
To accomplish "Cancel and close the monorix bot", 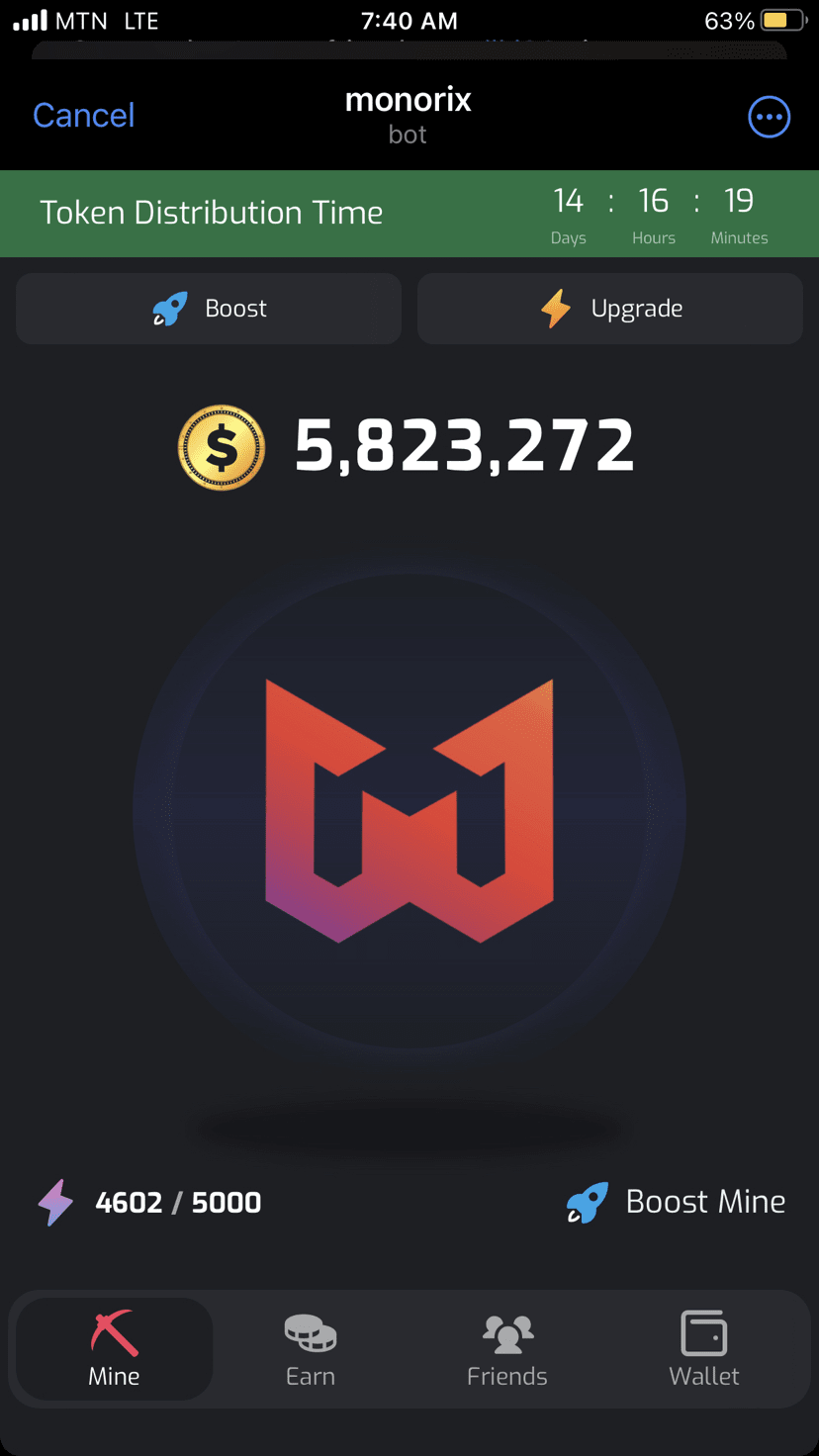I will (x=83, y=116).
